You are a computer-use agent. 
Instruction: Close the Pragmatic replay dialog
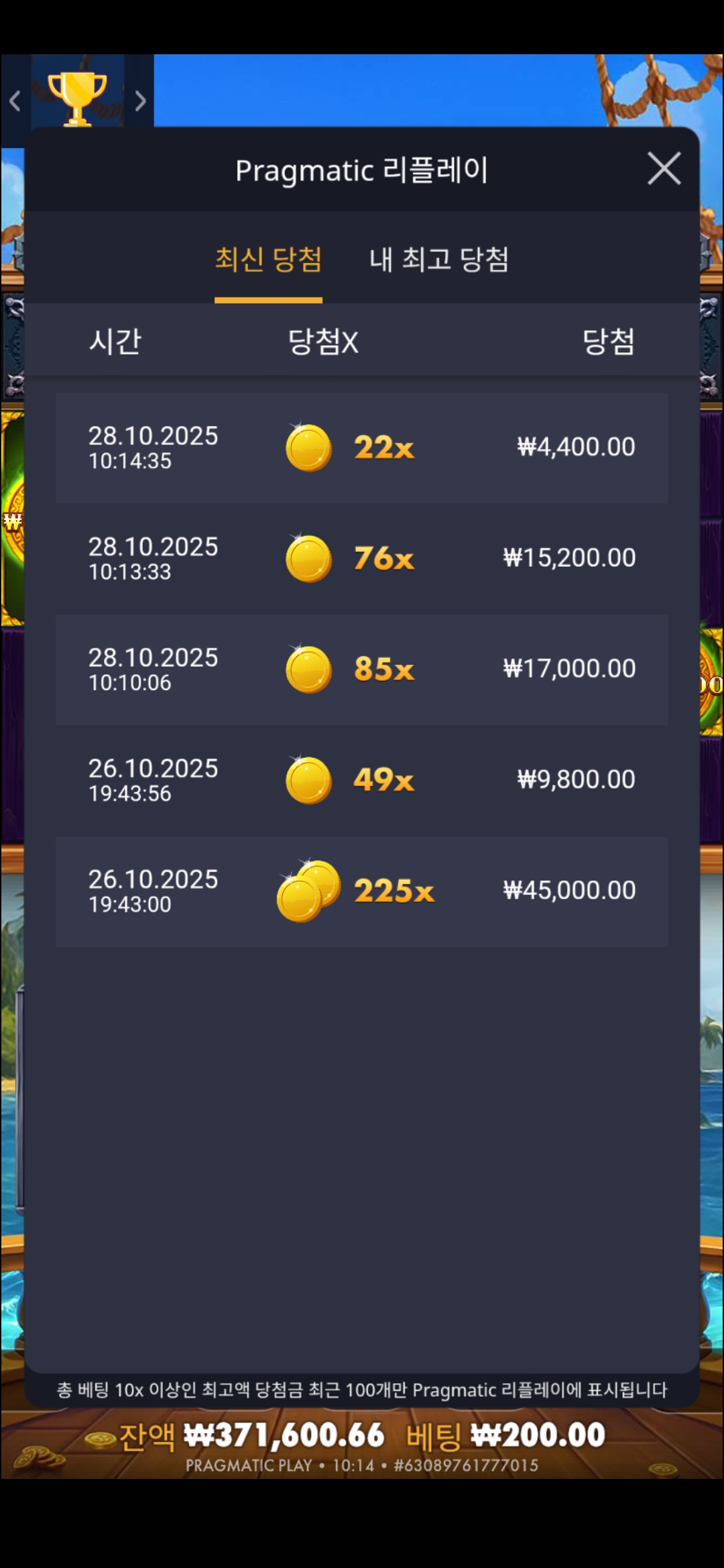(x=664, y=168)
